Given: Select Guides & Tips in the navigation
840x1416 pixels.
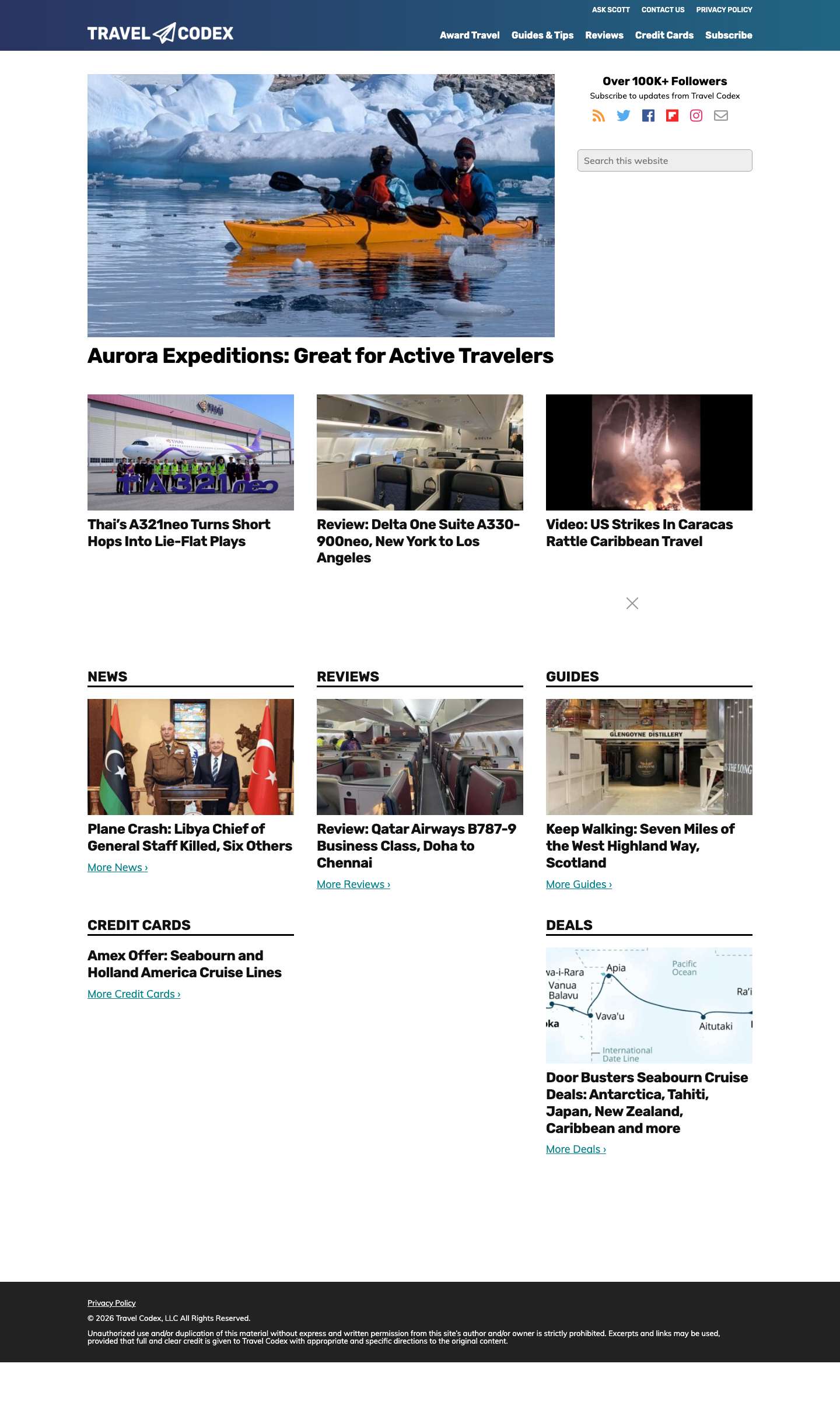Looking at the screenshot, I should click(542, 36).
